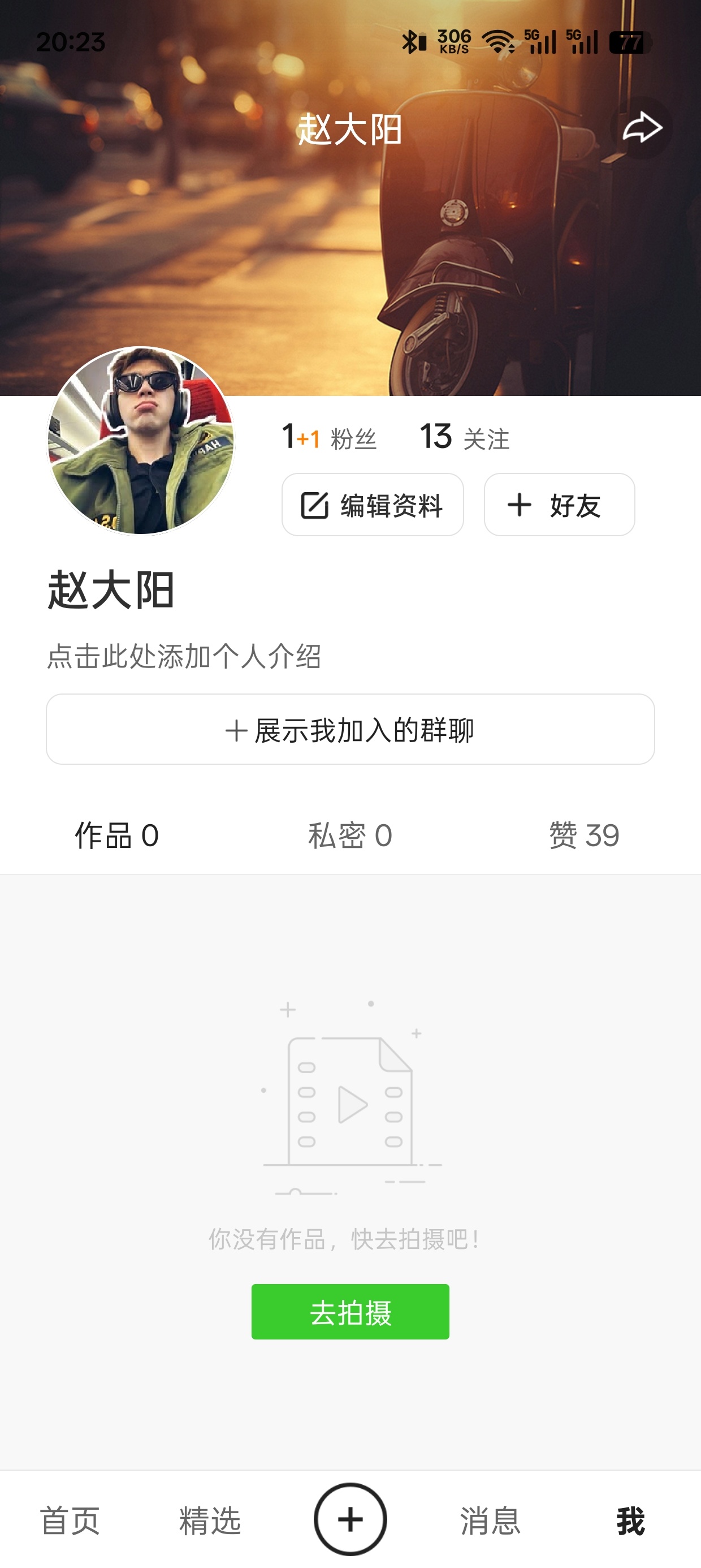Switch to the 作品 tab

point(116,835)
